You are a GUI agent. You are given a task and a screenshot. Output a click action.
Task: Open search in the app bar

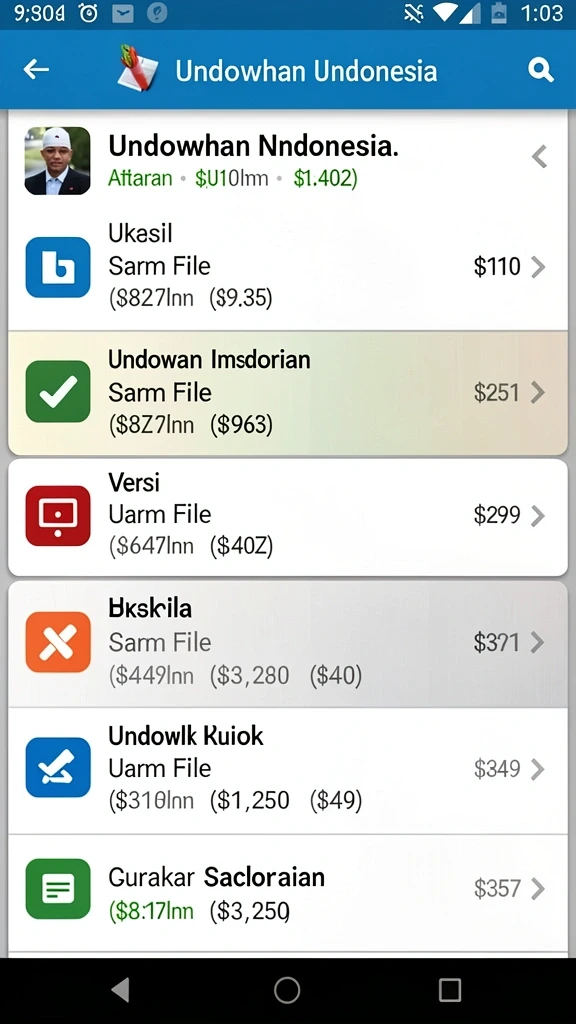(x=541, y=69)
